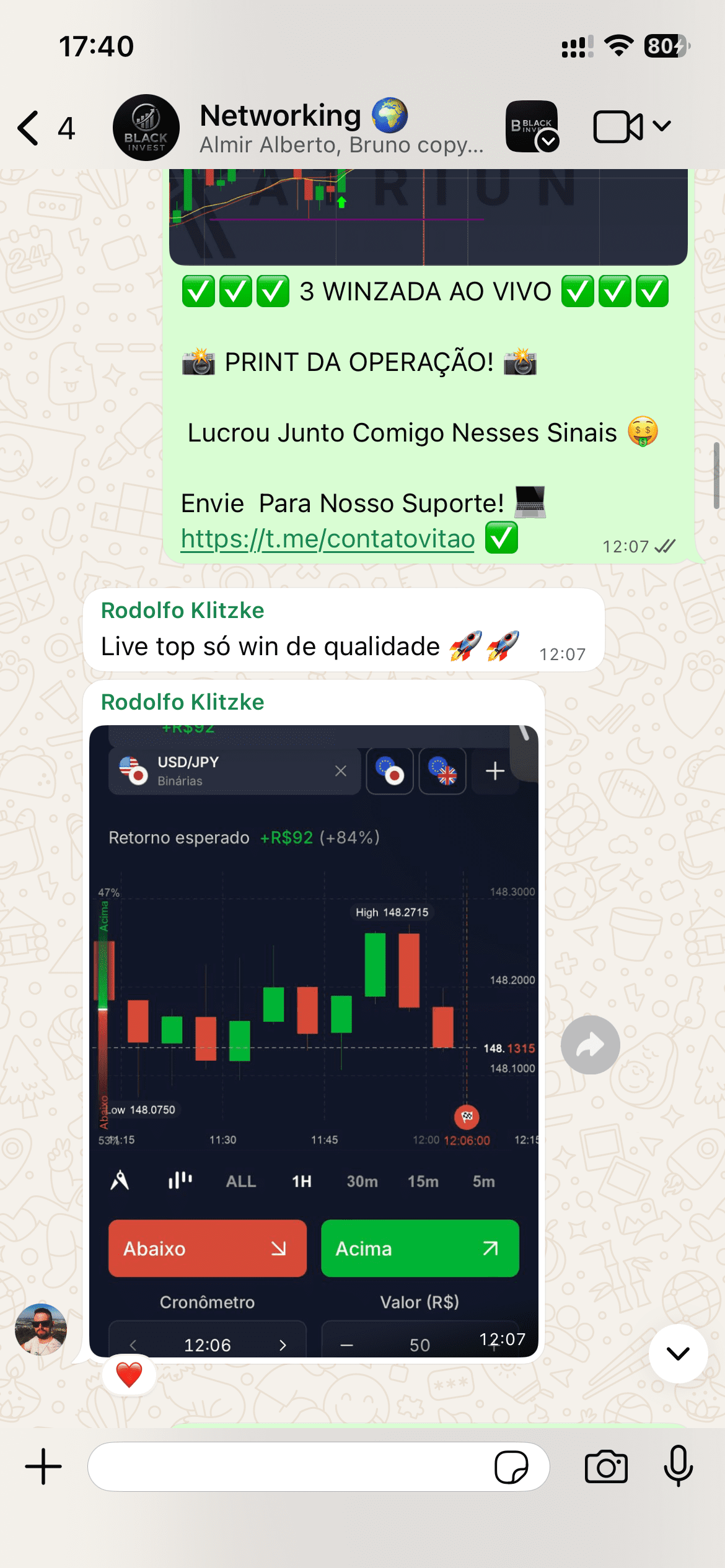Open Rodolfo Klitzke's profile photo
The height and width of the screenshot is (1568, 725).
point(41,1329)
